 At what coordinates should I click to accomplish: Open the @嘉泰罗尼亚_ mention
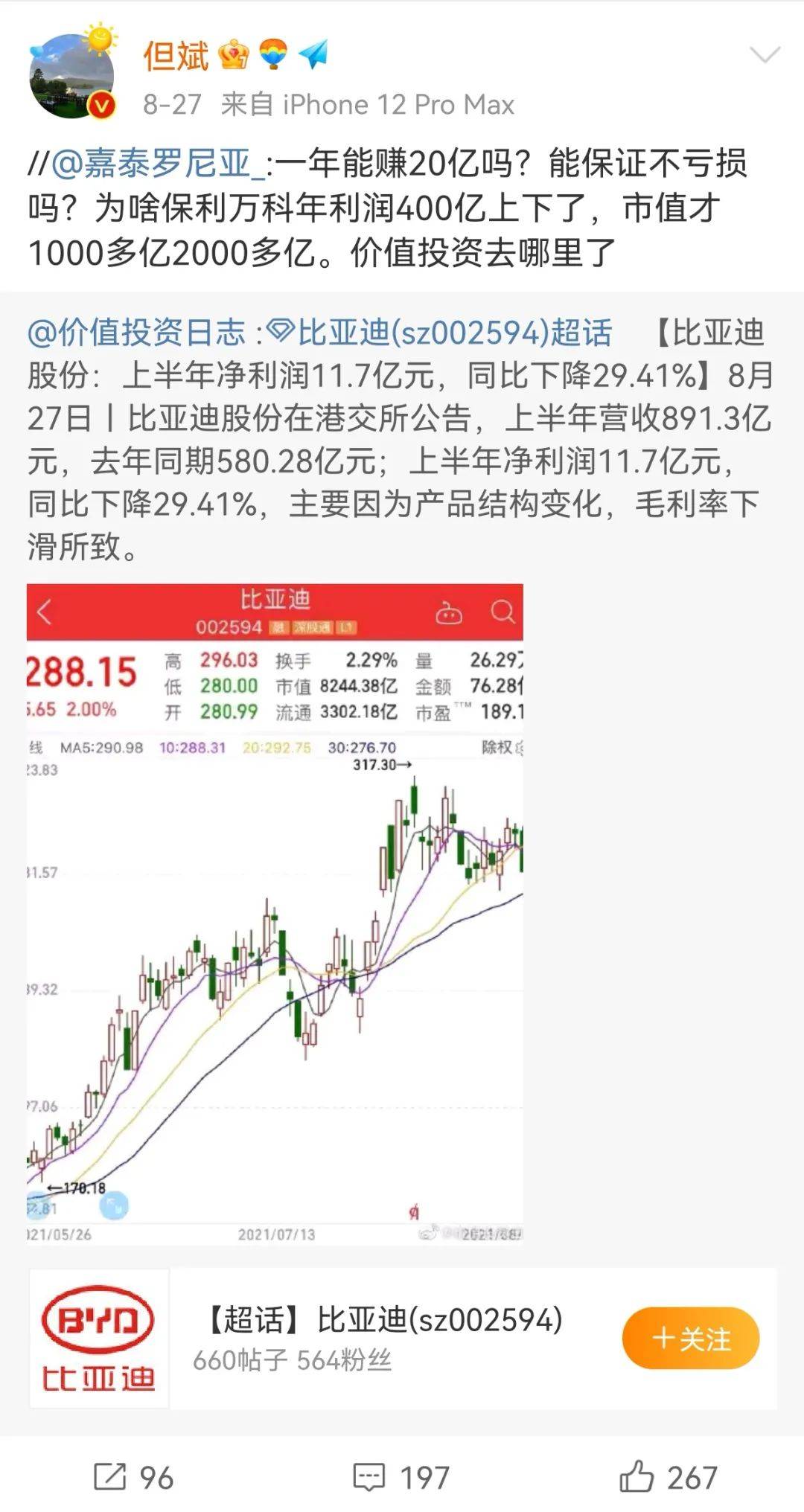click(x=158, y=164)
